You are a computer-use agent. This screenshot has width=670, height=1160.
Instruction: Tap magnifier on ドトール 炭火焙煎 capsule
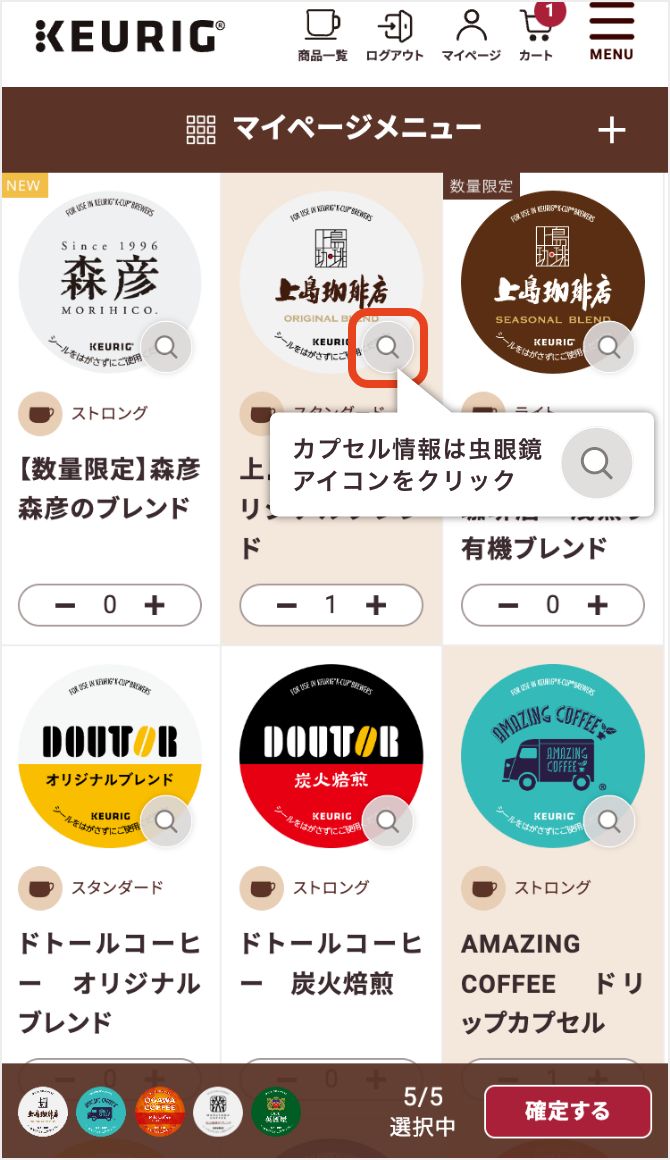pyautogui.click(x=388, y=820)
